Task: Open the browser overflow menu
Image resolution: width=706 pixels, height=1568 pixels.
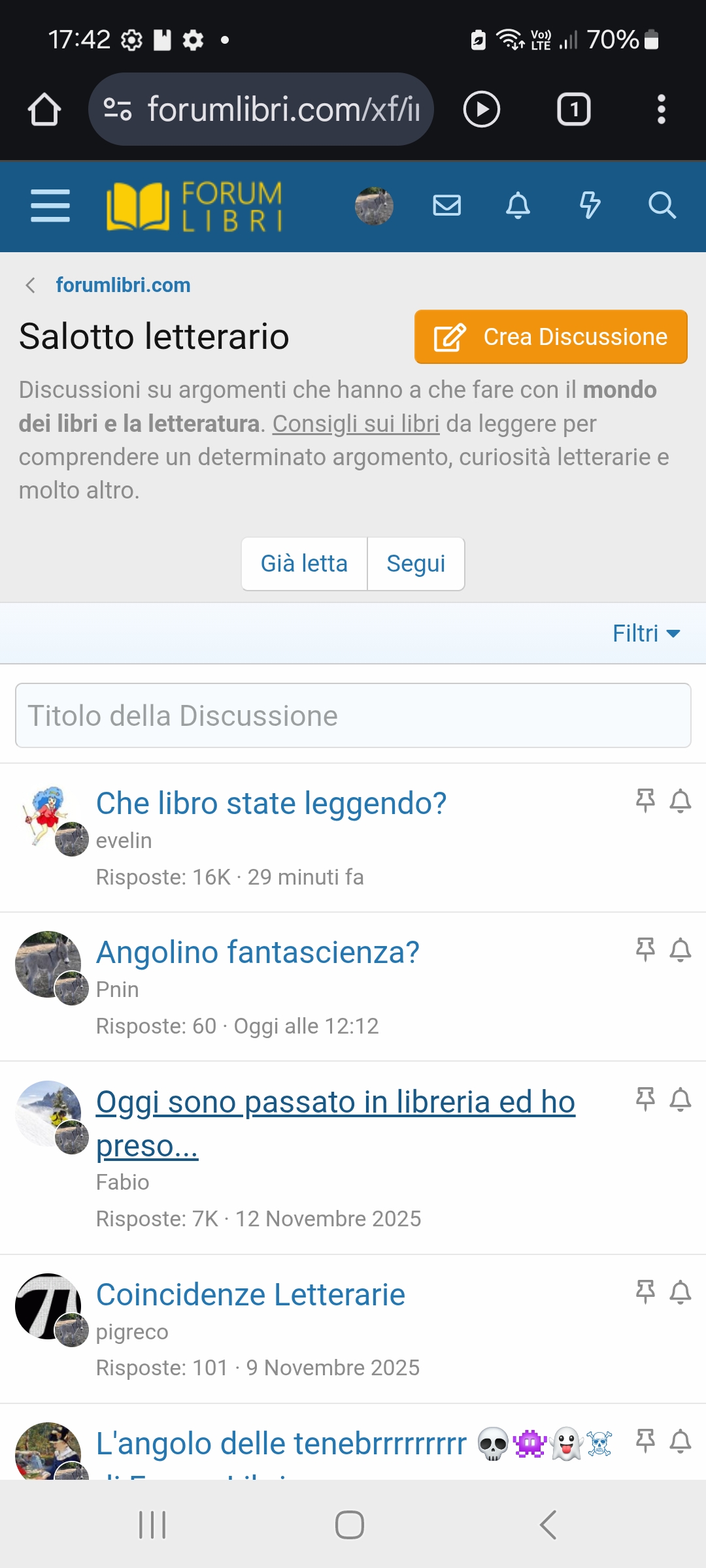Action: click(661, 109)
